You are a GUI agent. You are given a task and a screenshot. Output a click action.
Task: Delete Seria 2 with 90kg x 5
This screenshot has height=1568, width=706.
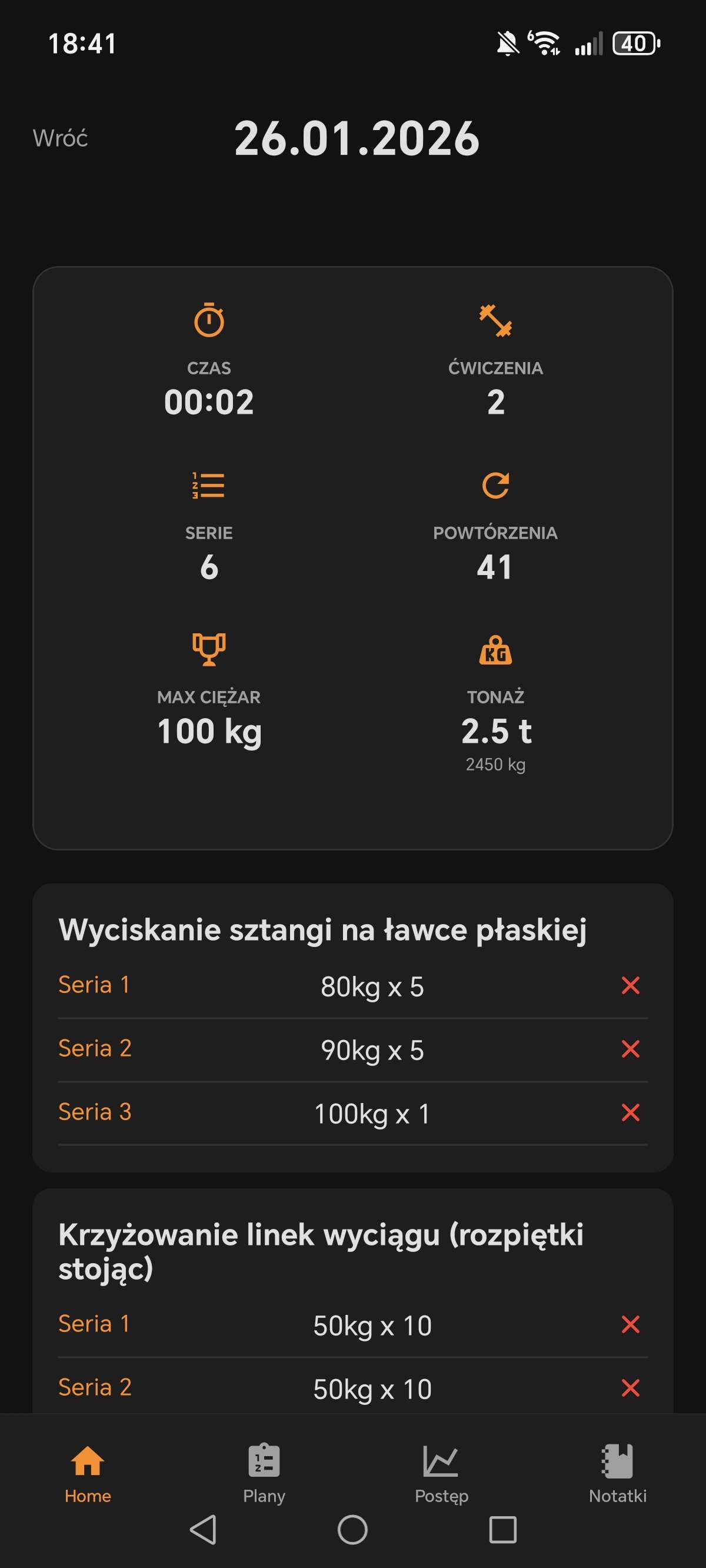631,1050
